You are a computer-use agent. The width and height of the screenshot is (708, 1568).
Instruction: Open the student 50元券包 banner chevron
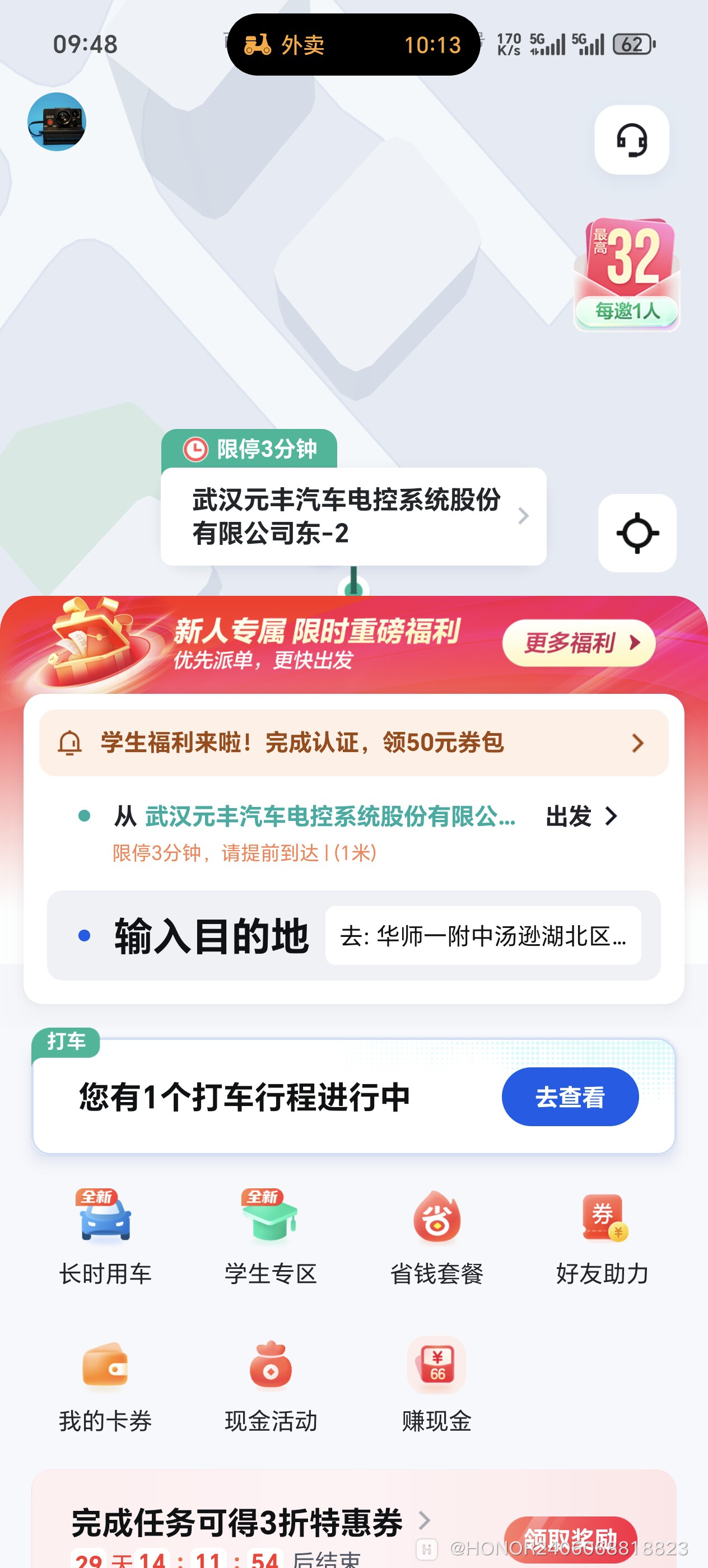tap(637, 743)
